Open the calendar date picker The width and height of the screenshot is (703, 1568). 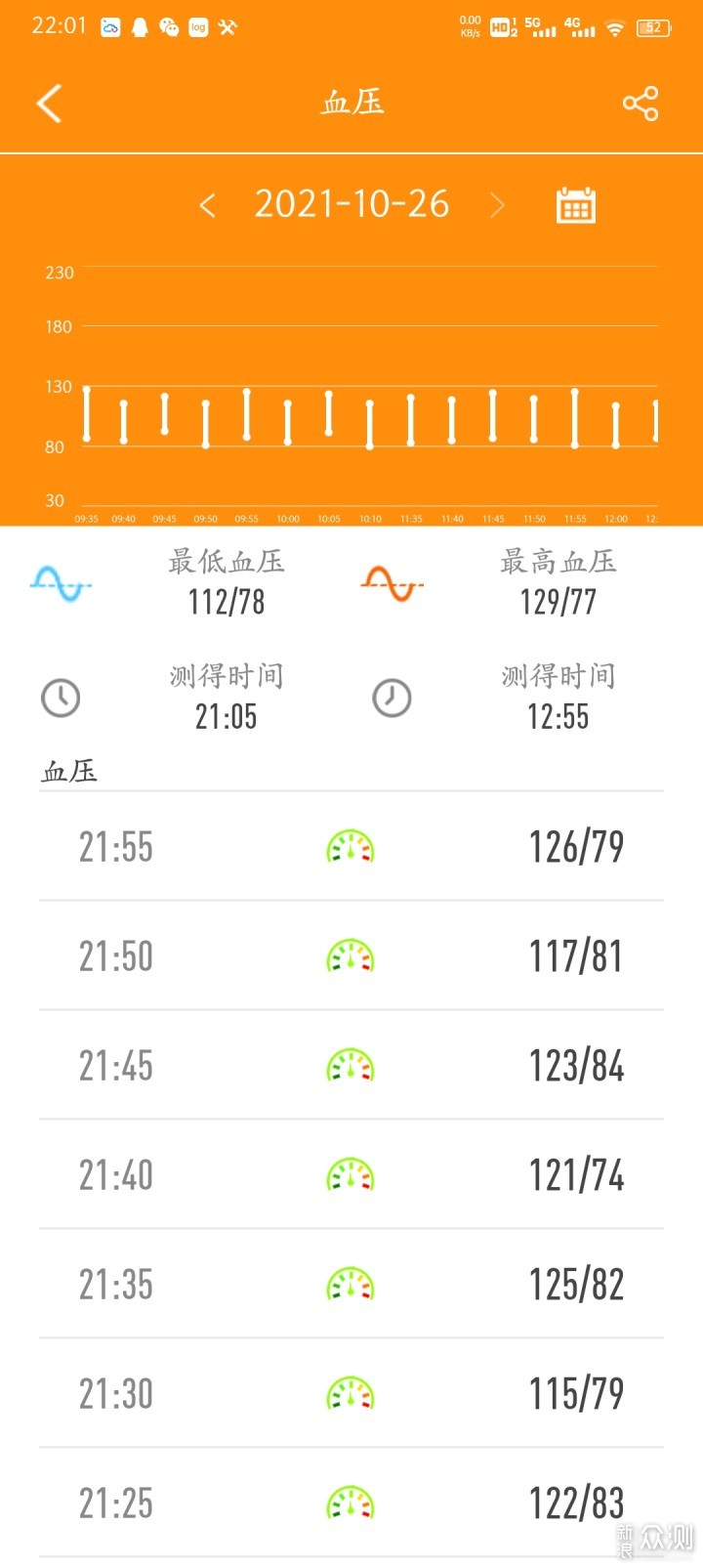point(576,205)
